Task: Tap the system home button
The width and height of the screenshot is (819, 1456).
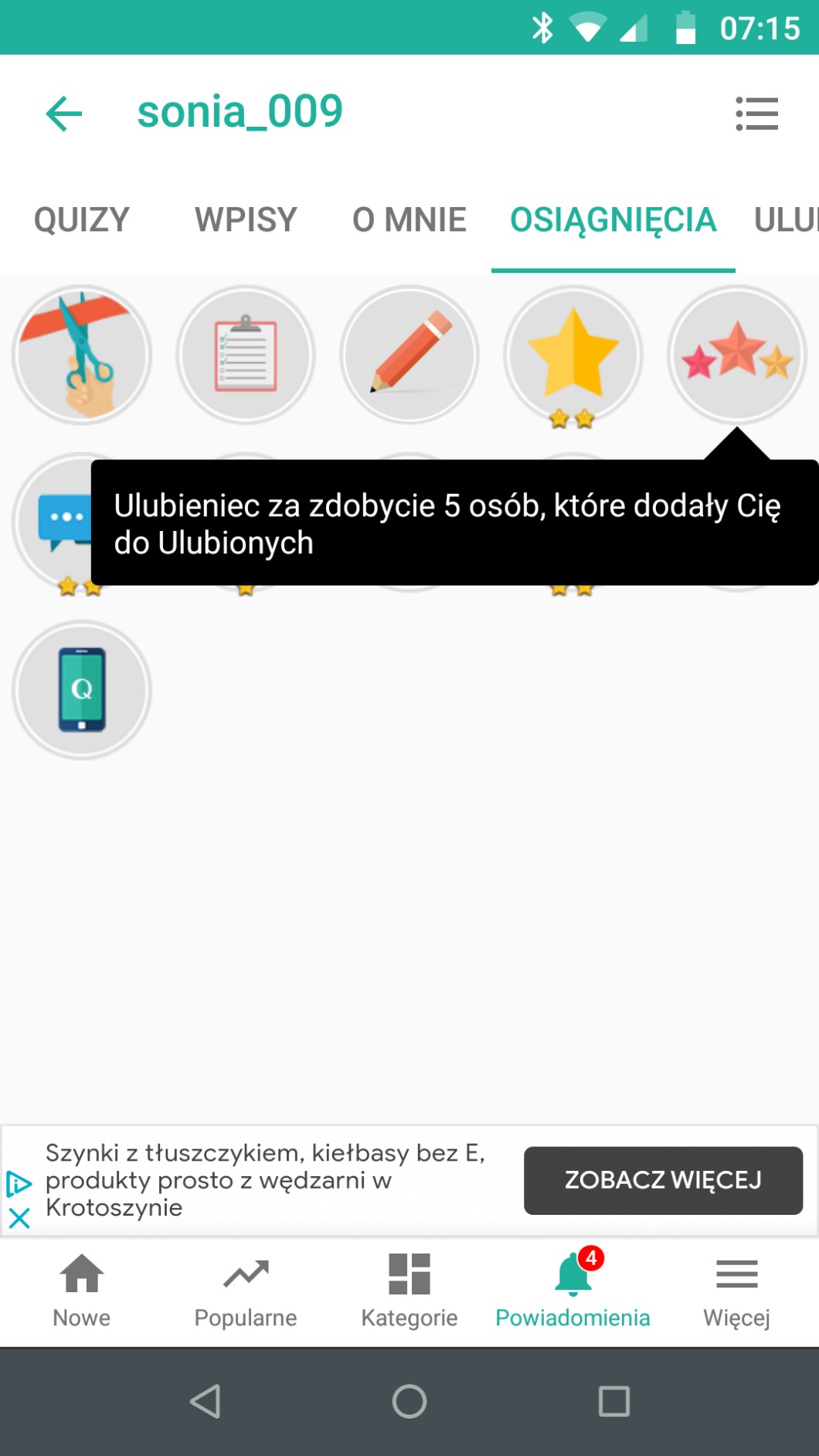Action: click(409, 1400)
